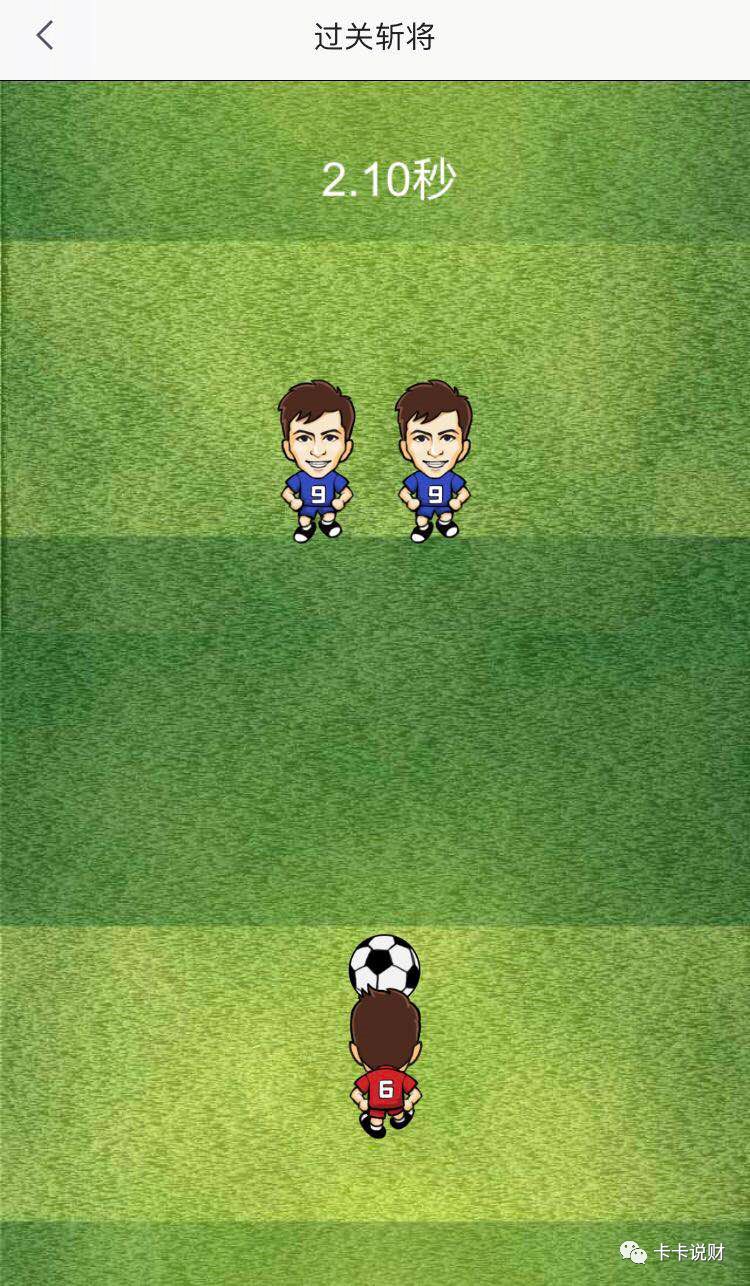Go back from the 过关斩将 game
The image size is (750, 1286).
coord(44,37)
